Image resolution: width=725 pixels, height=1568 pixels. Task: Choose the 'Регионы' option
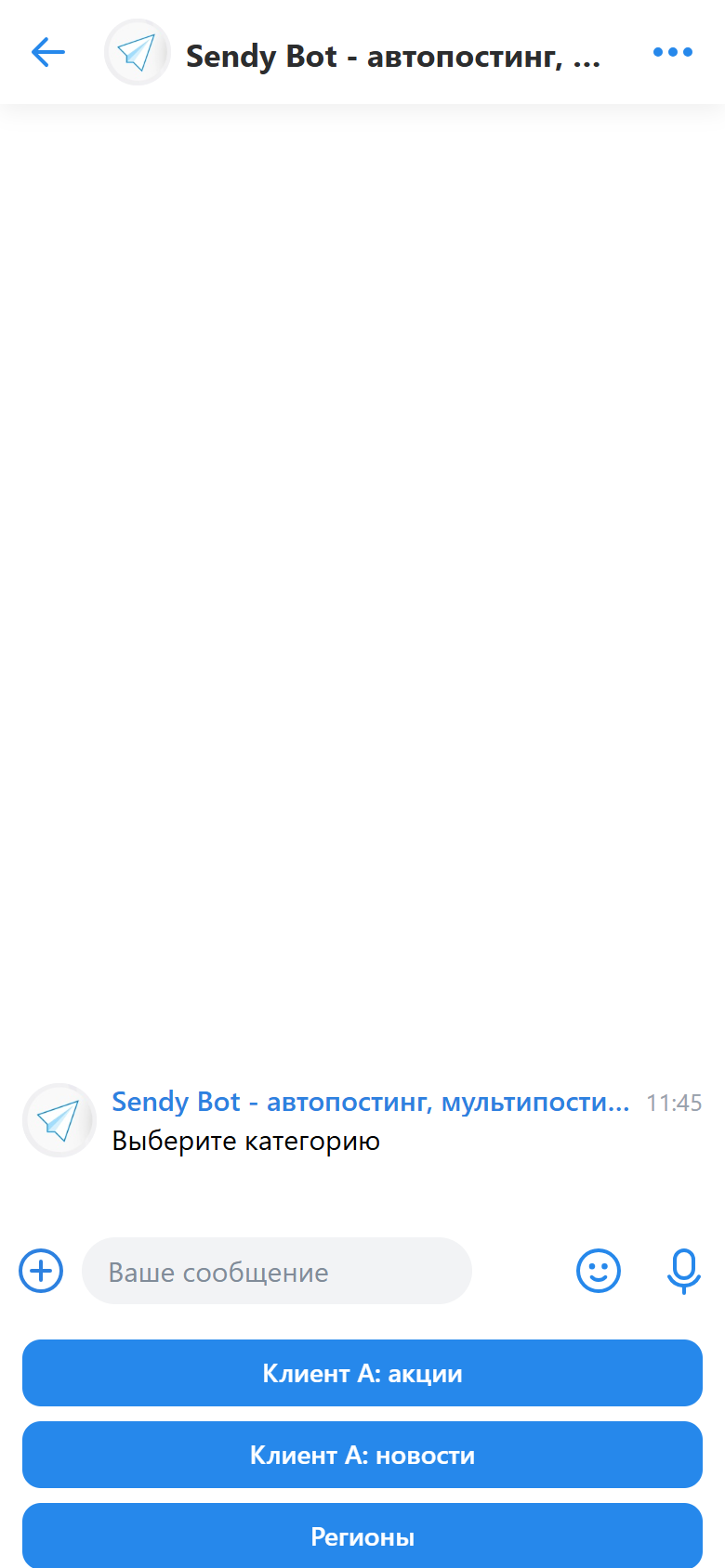(x=362, y=1535)
